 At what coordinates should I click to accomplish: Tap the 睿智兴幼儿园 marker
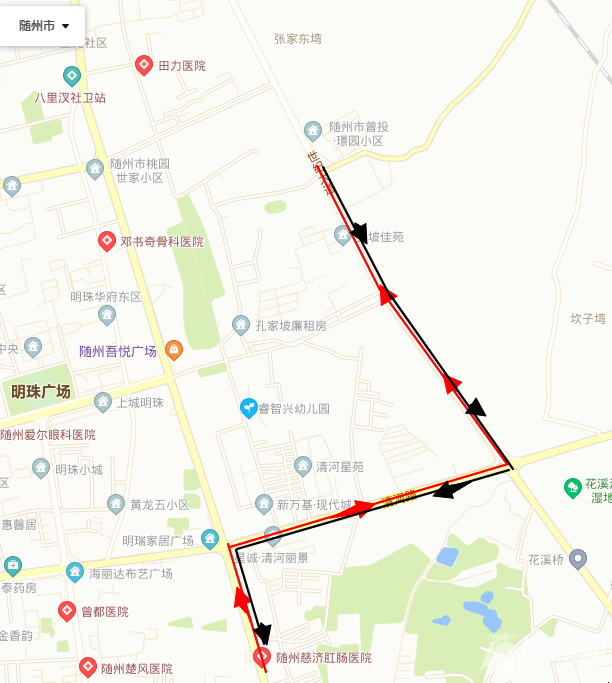[x=248, y=408]
